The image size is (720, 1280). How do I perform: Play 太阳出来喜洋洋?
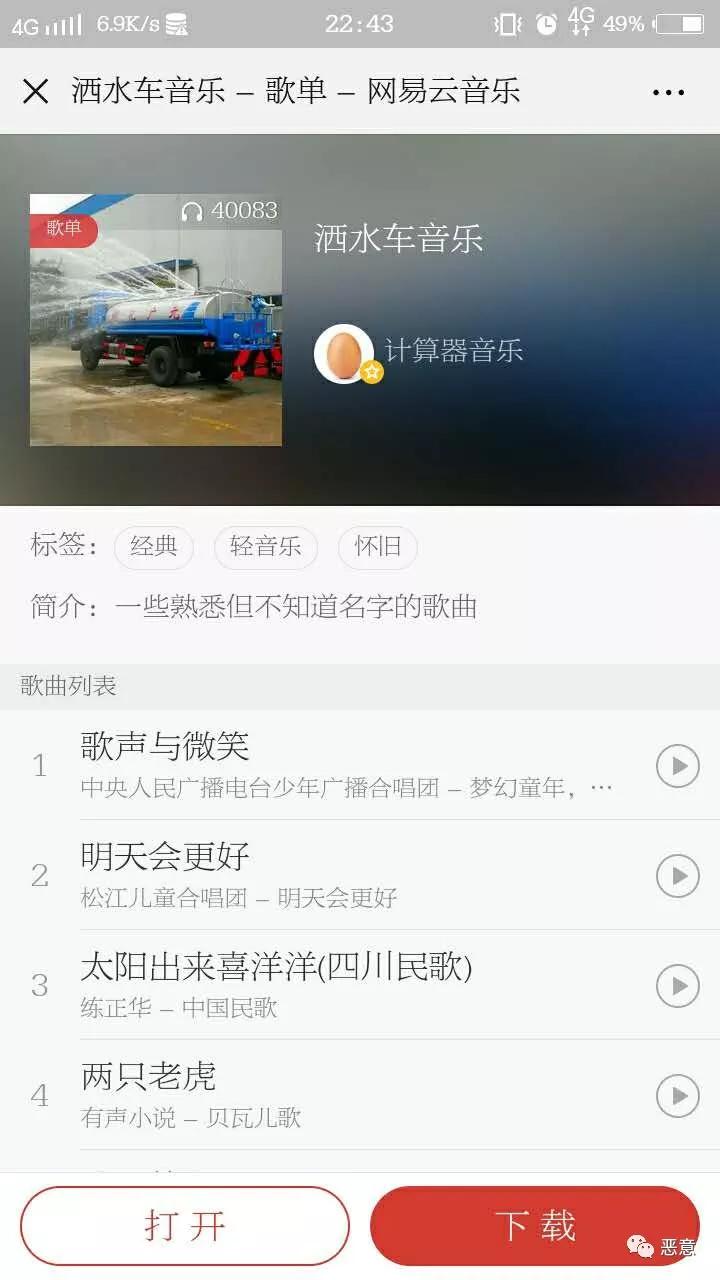point(678,986)
